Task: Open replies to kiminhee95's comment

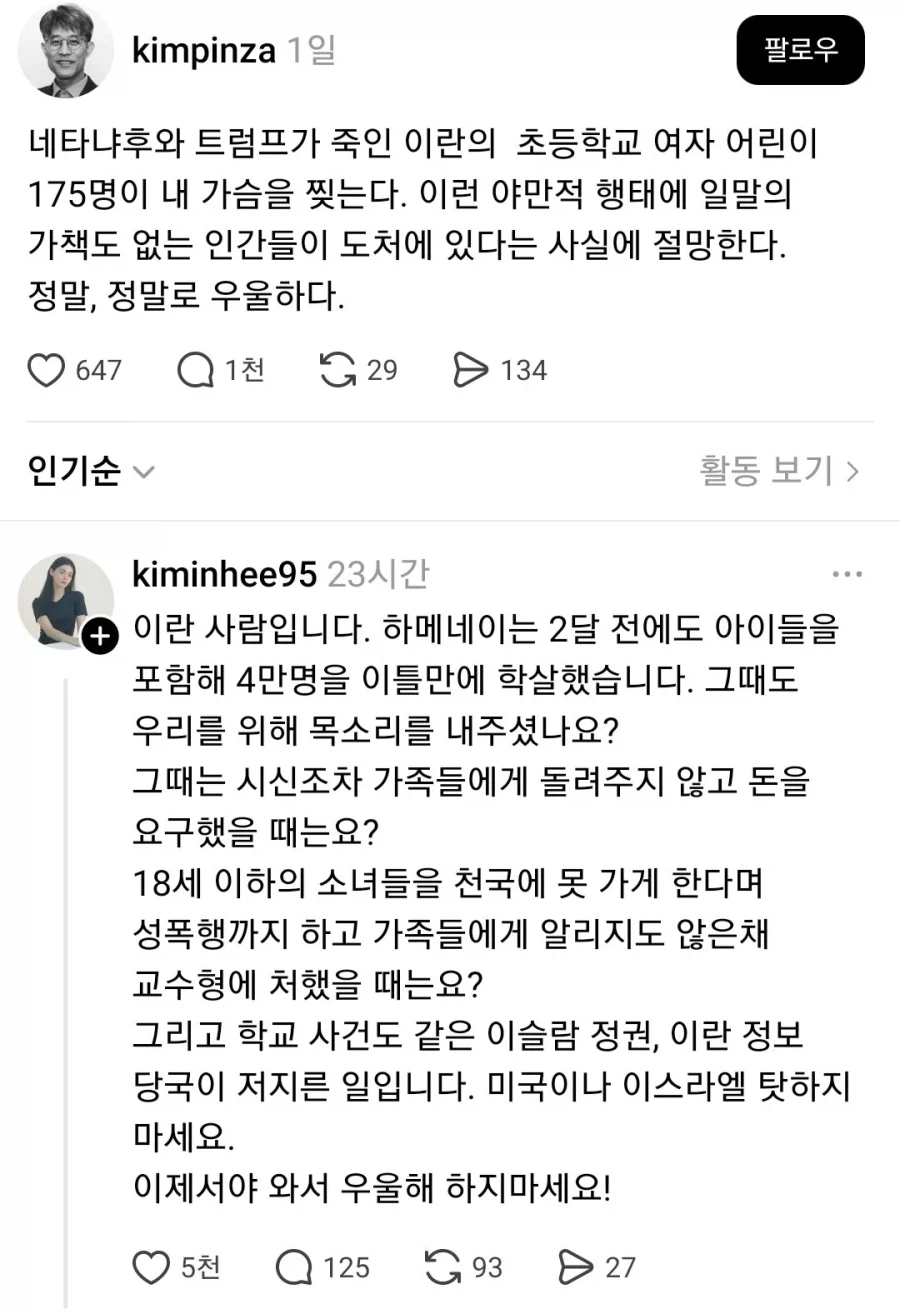Action: [293, 1268]
